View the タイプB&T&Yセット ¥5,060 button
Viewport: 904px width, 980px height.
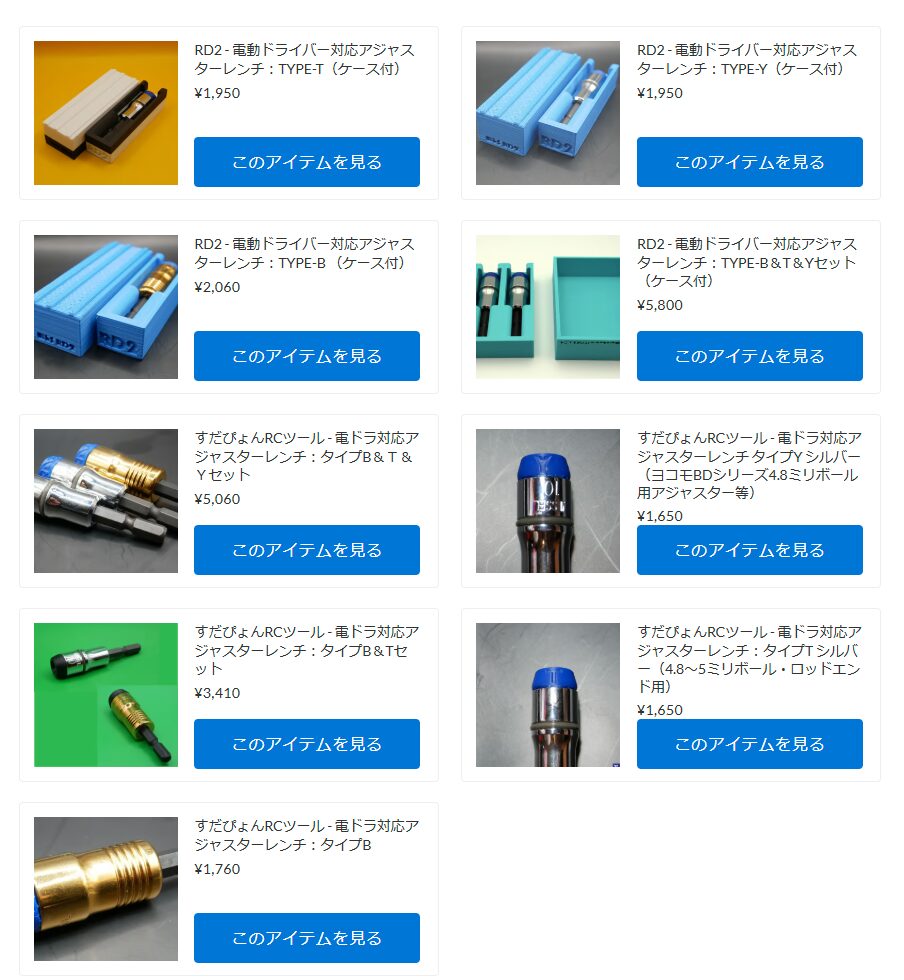click(x=306, y=550)
